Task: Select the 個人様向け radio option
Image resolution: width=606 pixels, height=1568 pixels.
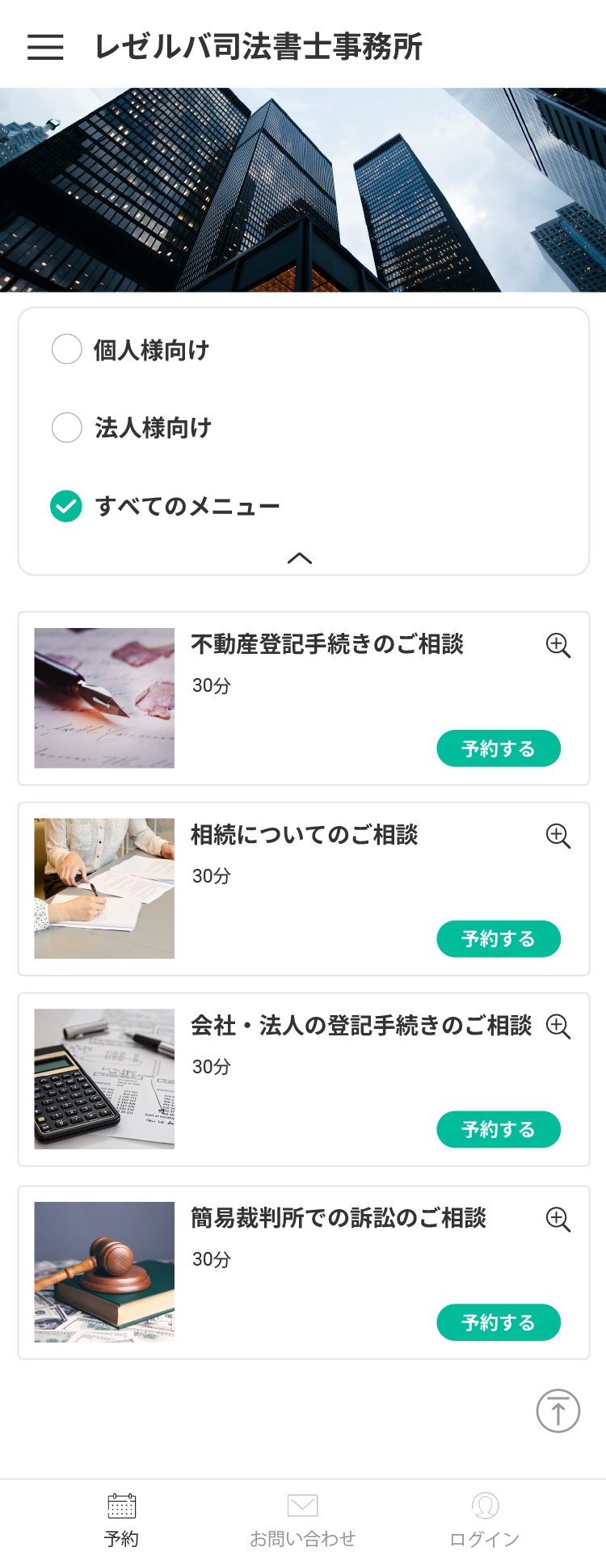Action: [x=67, y=349]
